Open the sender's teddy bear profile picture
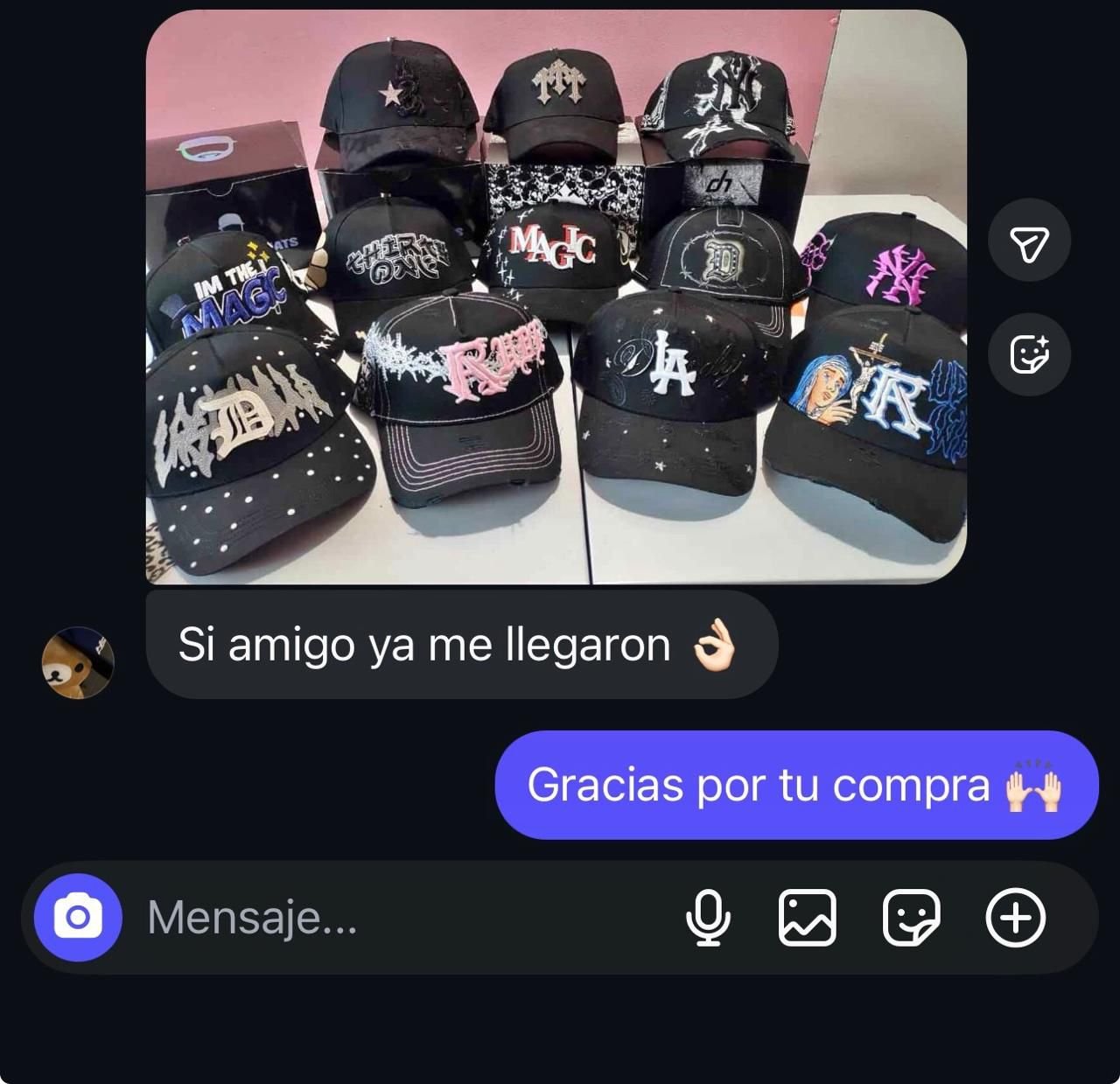Image resolution: width=1120 pixels, height=1084 pixels. click(x=78, y=662)
